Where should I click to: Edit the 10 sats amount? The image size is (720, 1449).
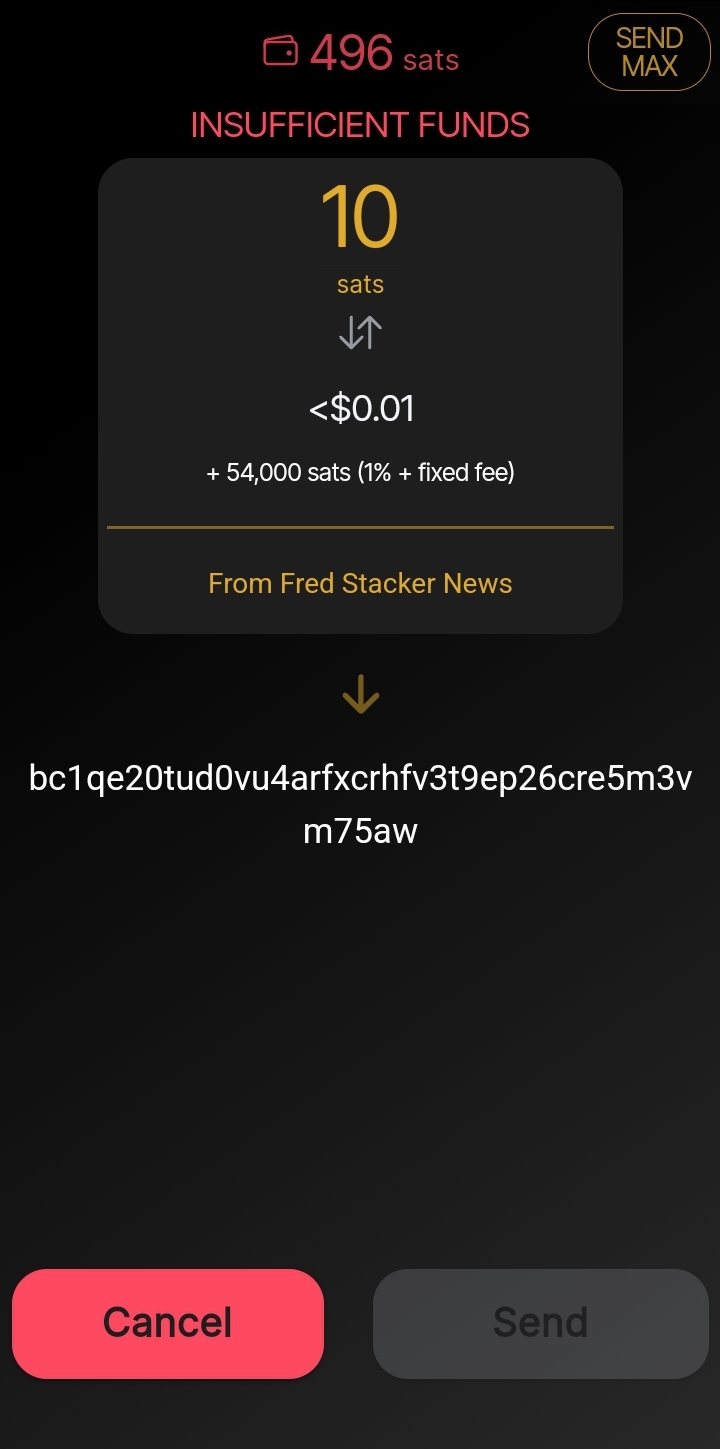click(x=360, y=218)
